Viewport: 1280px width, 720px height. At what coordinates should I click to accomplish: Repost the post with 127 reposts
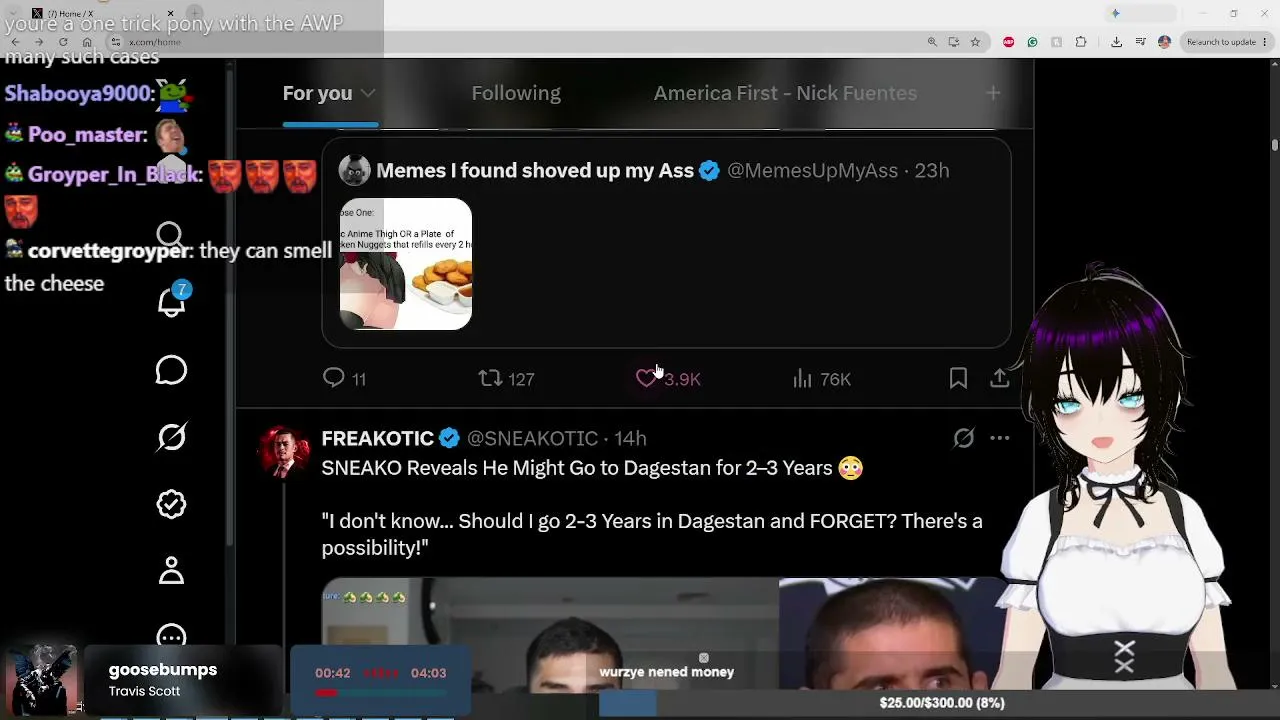coord(506,378)
